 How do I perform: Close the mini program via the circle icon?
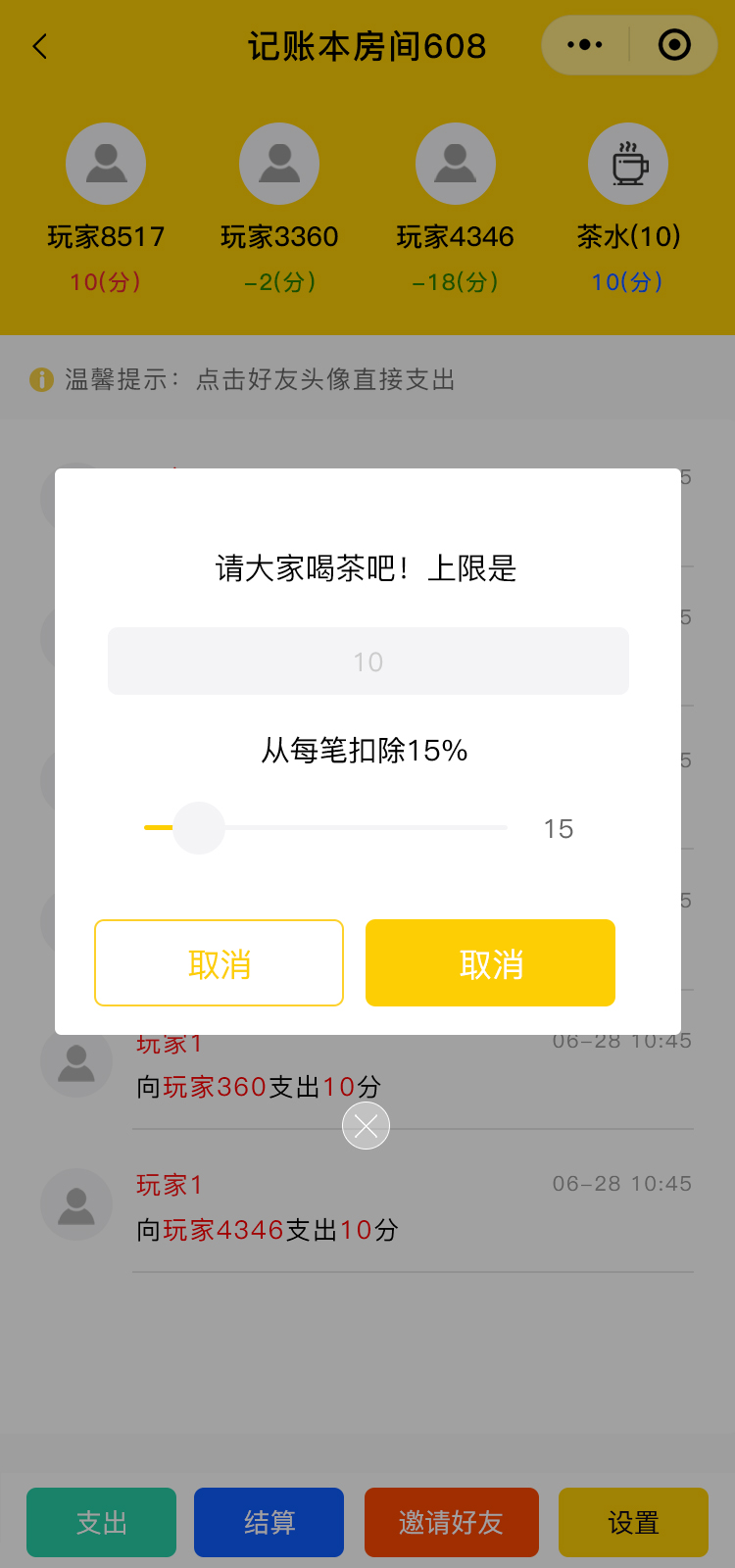point(674,45)
